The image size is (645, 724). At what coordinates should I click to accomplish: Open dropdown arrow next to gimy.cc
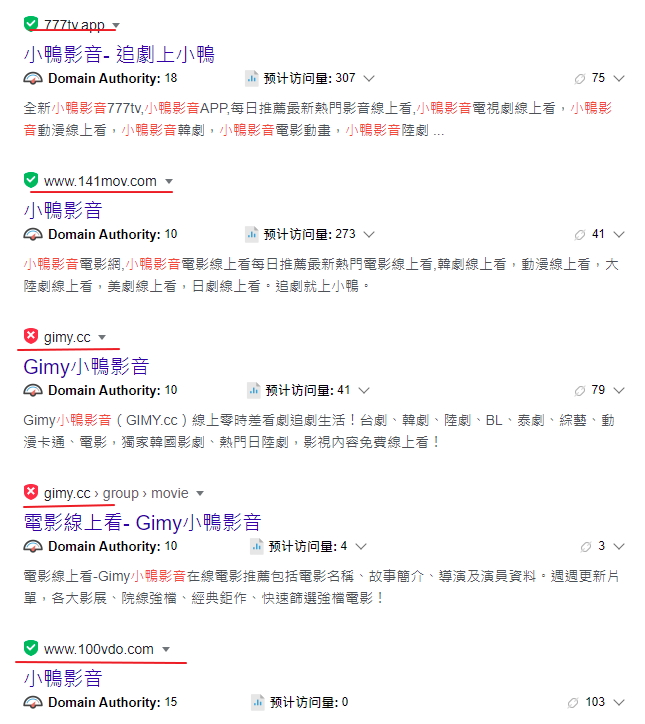[x=102, y=337]
